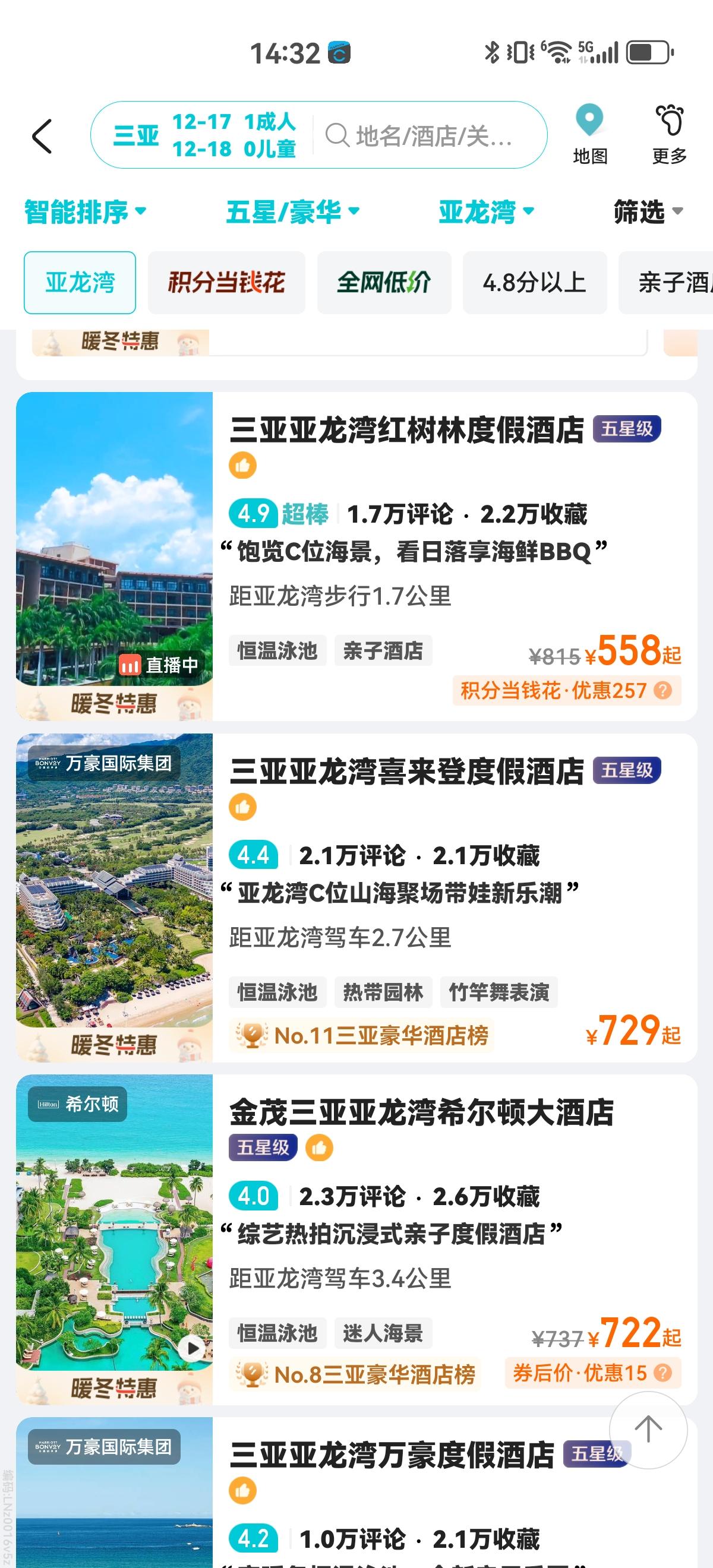Open 三亚亚龙湾红树林度假酒店 hotel card
The image size is (713, 1568).
(406, 431)
